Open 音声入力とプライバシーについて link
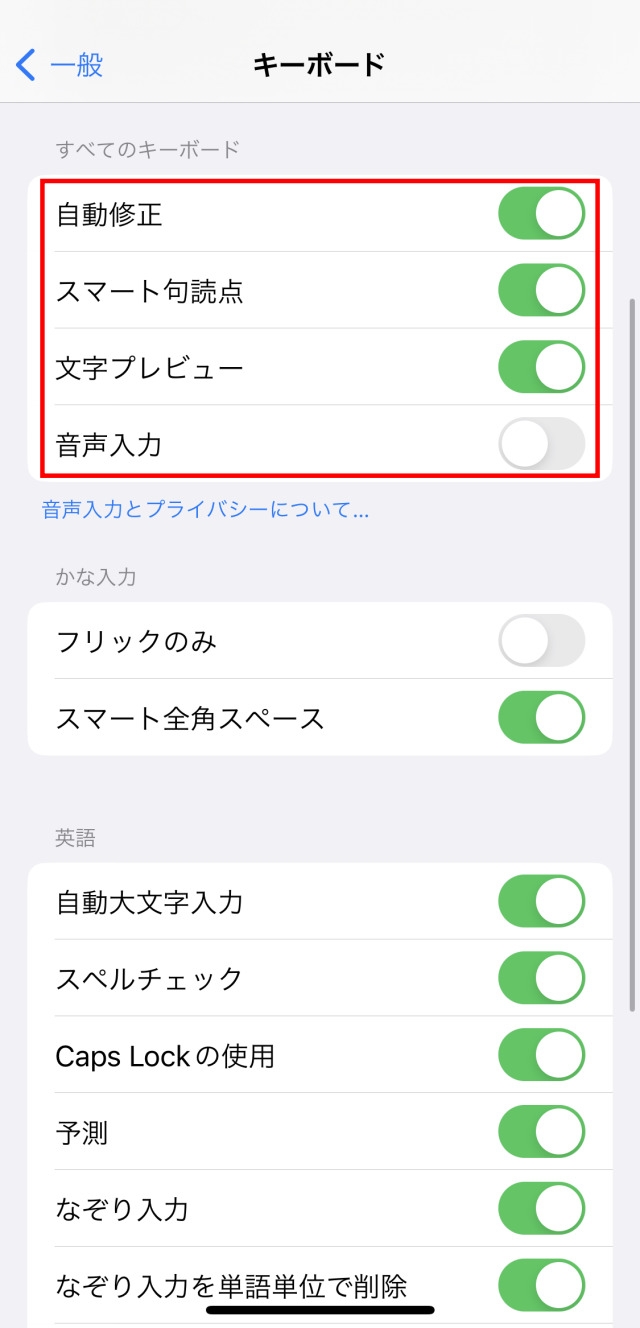Image resolution: width=640 pixels, height=1328 pixels. coord(205,510)
